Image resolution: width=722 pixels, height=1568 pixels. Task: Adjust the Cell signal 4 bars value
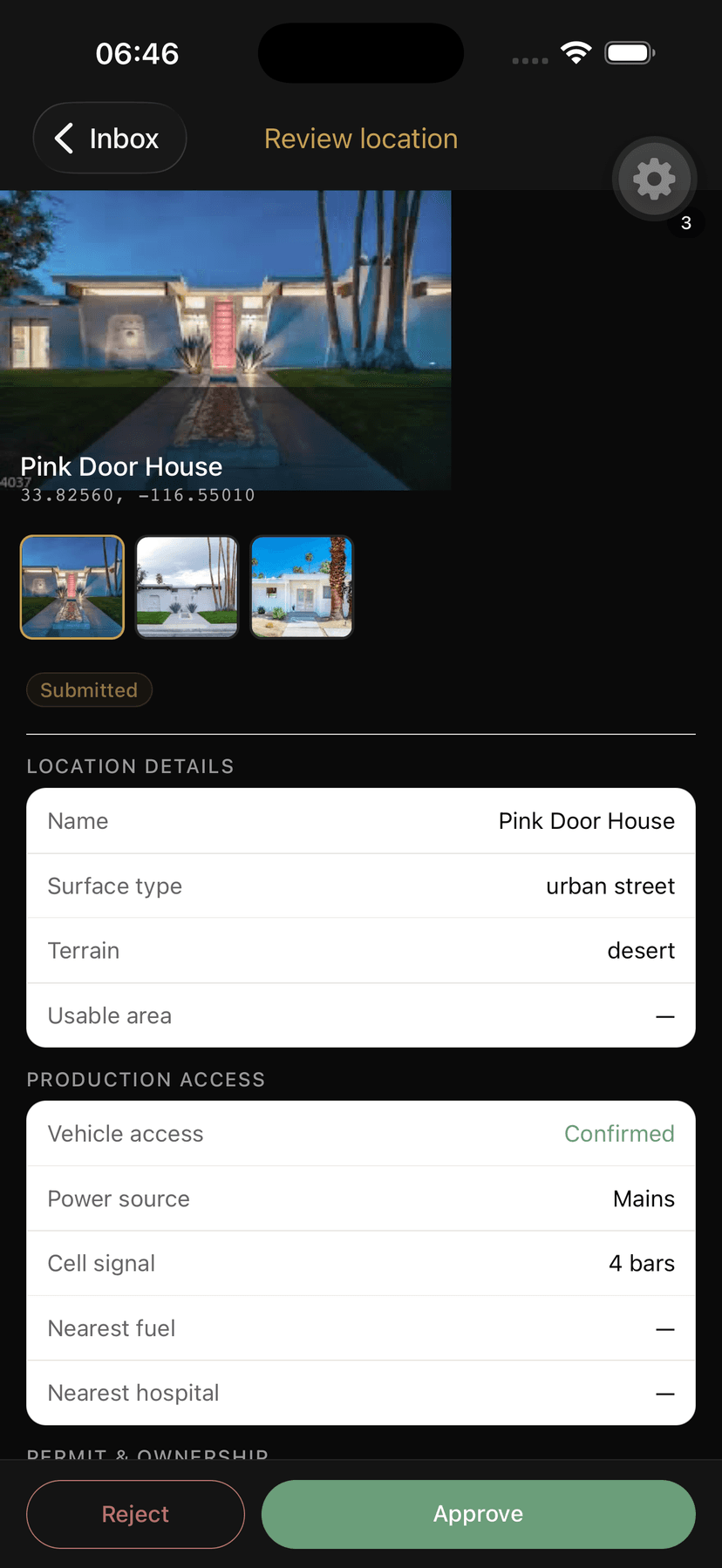641,1263
